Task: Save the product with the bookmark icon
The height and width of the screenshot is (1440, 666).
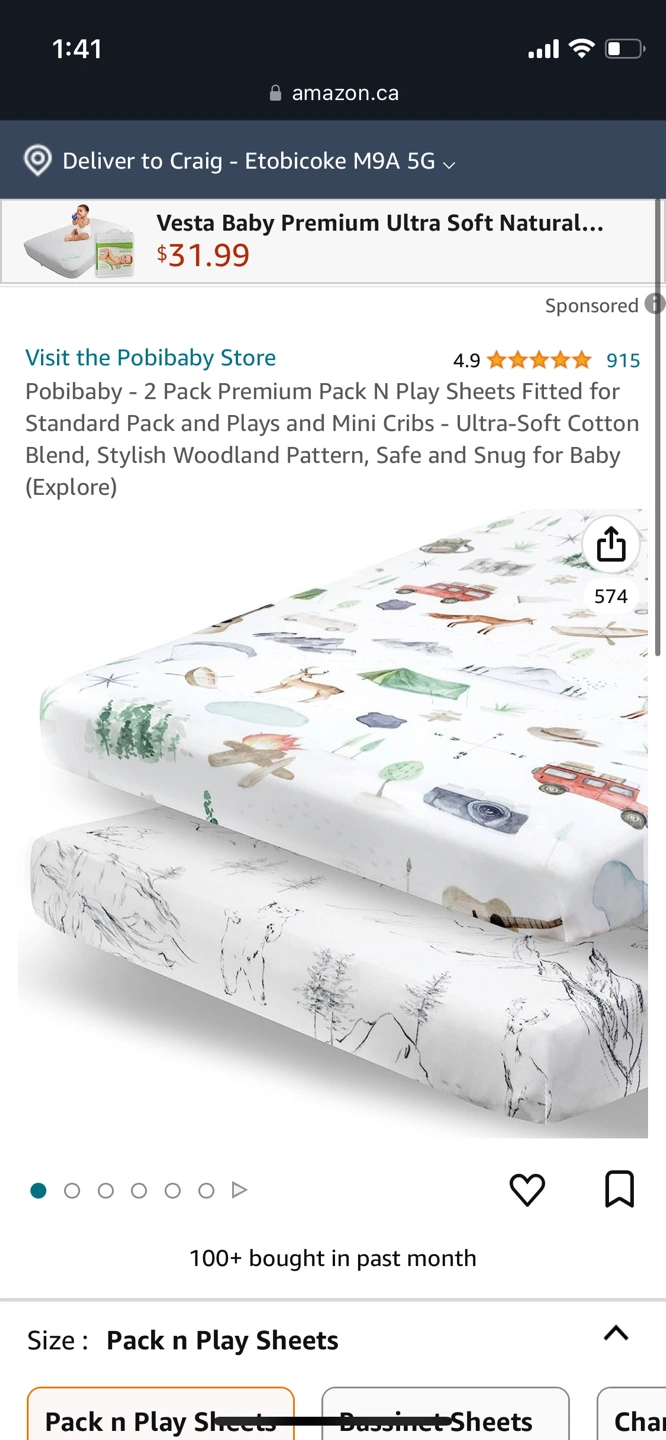Action: tap(619, 1189)
